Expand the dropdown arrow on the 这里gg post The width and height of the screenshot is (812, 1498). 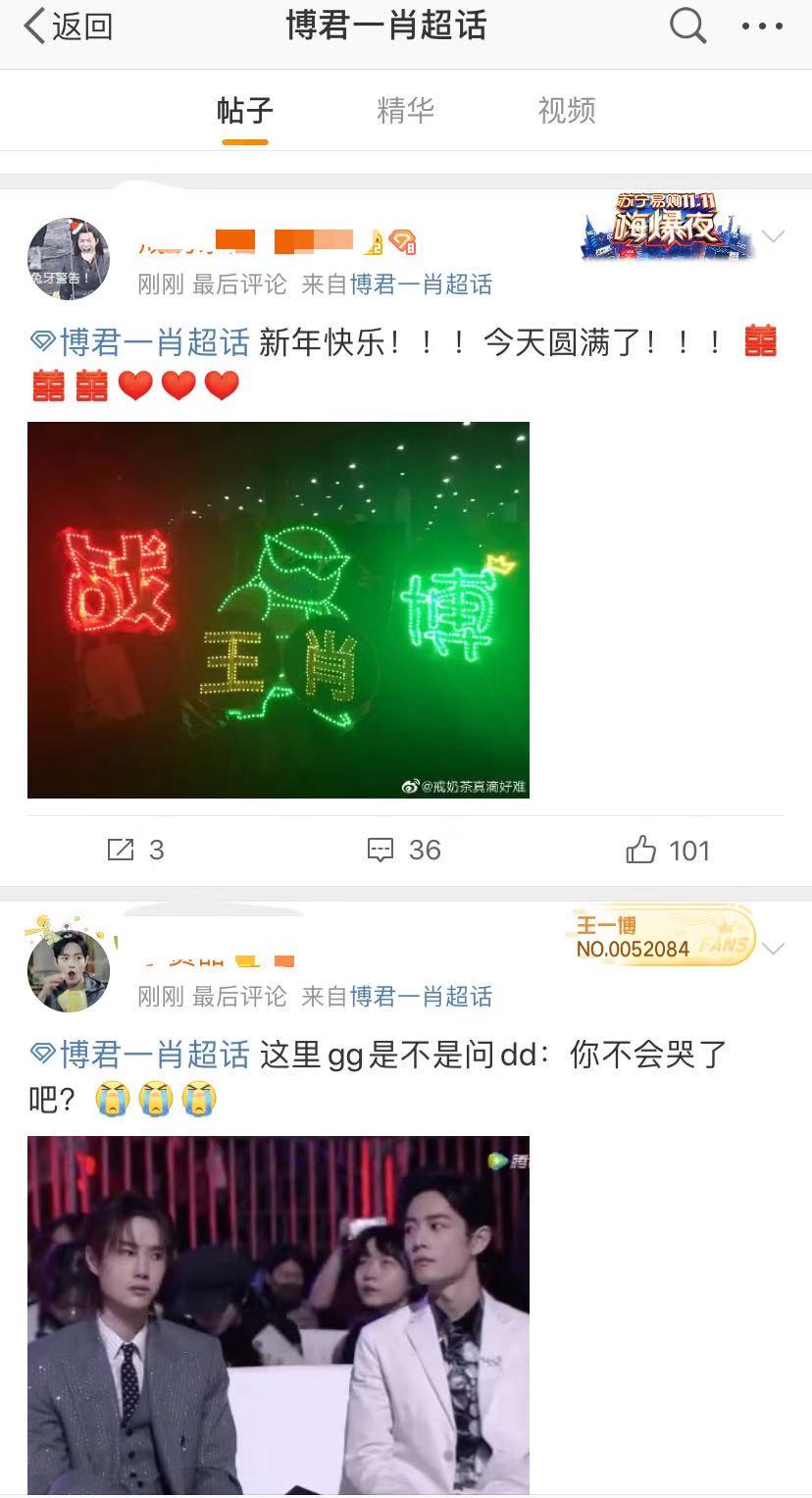coord(773,949)
